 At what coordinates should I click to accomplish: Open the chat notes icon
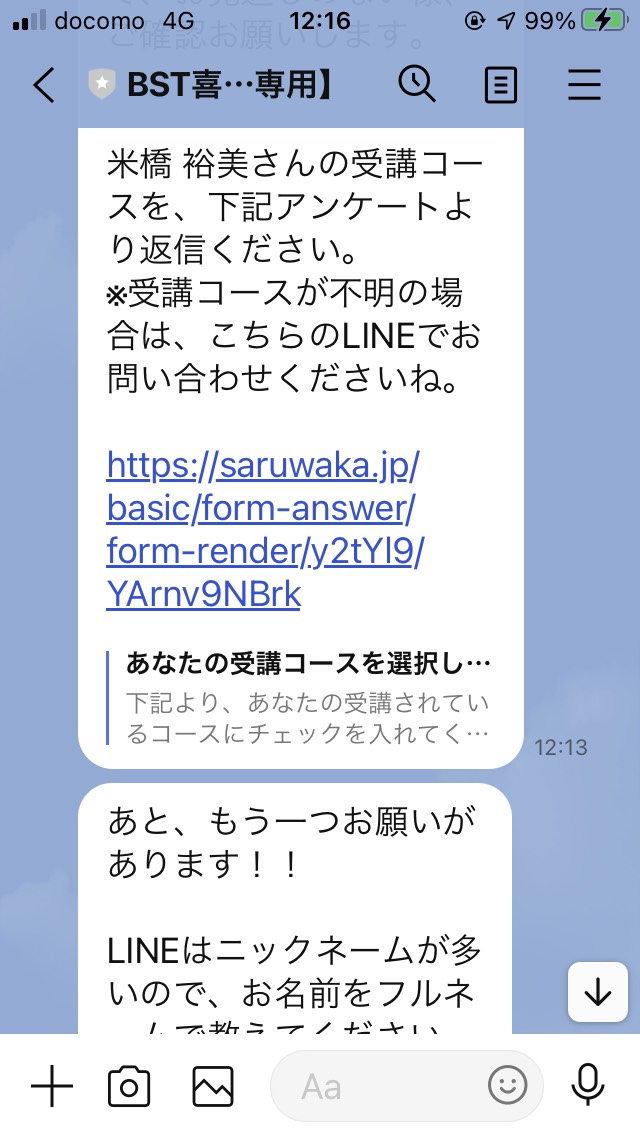(x=500, y=85)
